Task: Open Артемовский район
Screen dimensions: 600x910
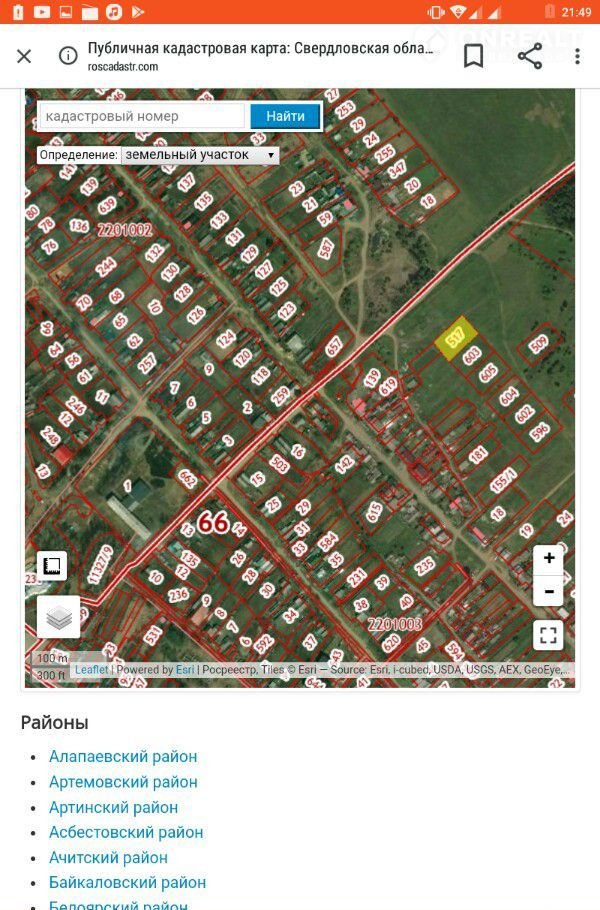Action: click(123, 782)
